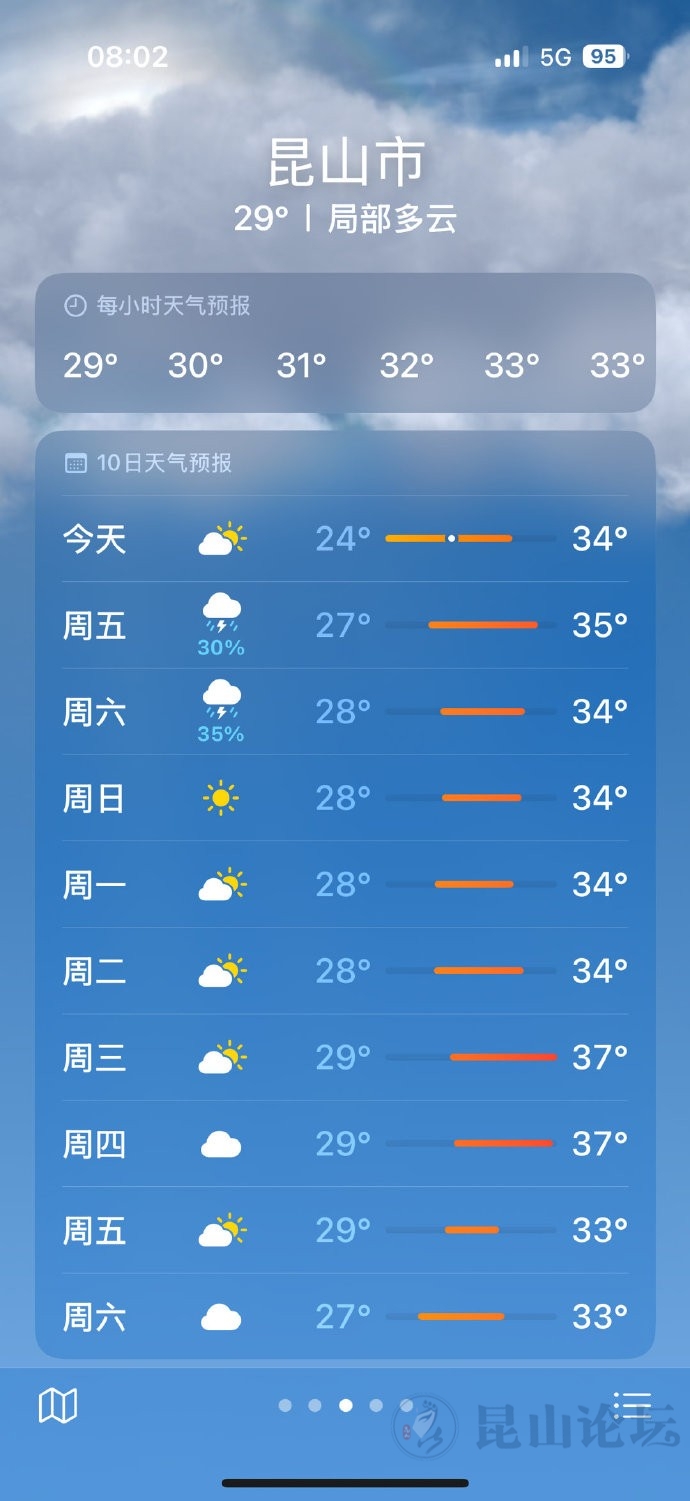
Task: Open today's (今天) forecast details
Action: [x=345, y=539]
